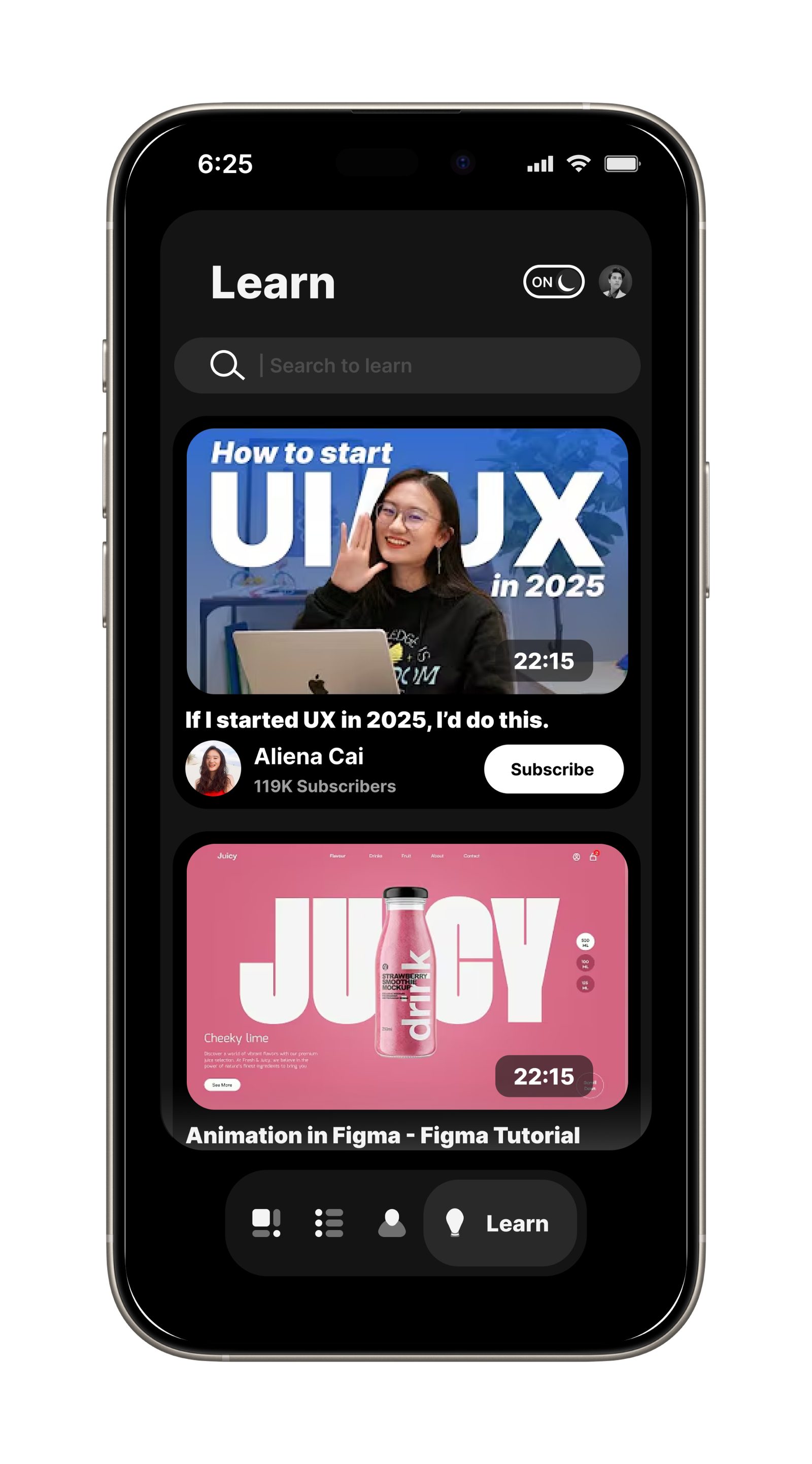
Task: Play the How to start UI/UX video
Action: click(407, 561)
